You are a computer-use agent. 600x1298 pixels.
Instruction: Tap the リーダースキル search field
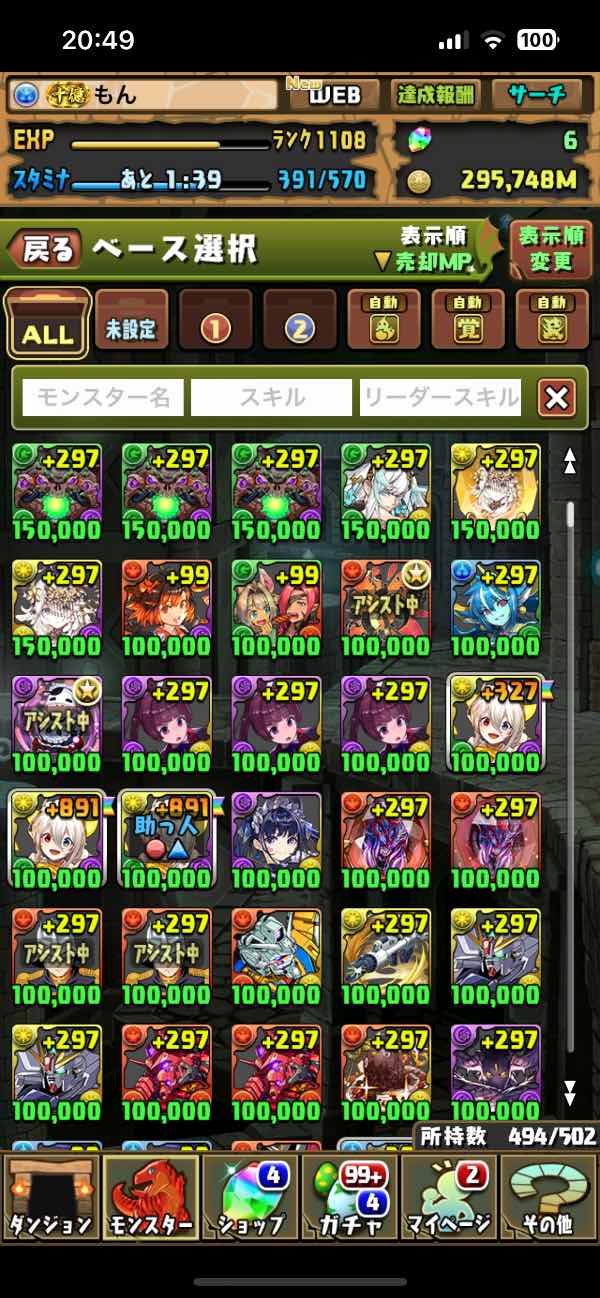441,398
